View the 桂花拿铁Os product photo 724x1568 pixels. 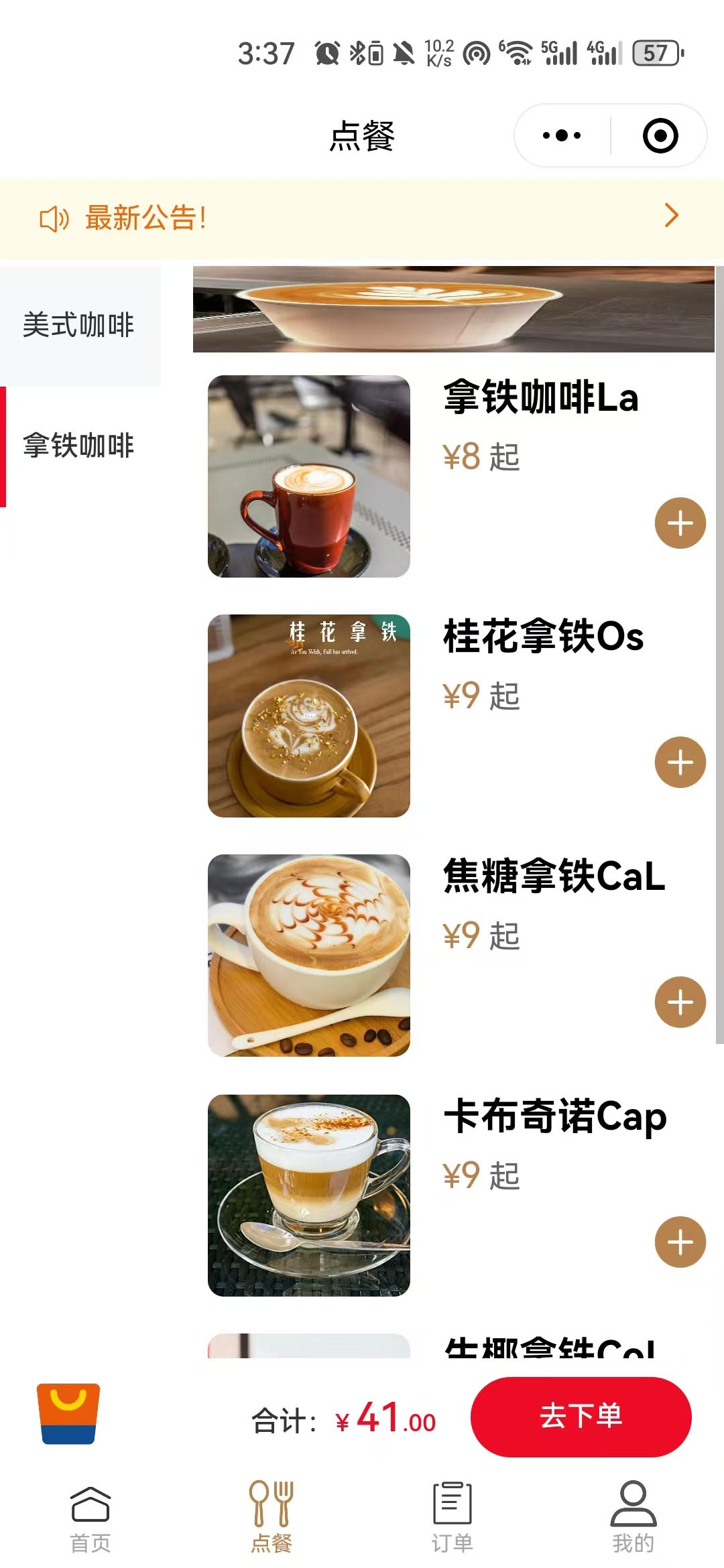coord(309,716)
